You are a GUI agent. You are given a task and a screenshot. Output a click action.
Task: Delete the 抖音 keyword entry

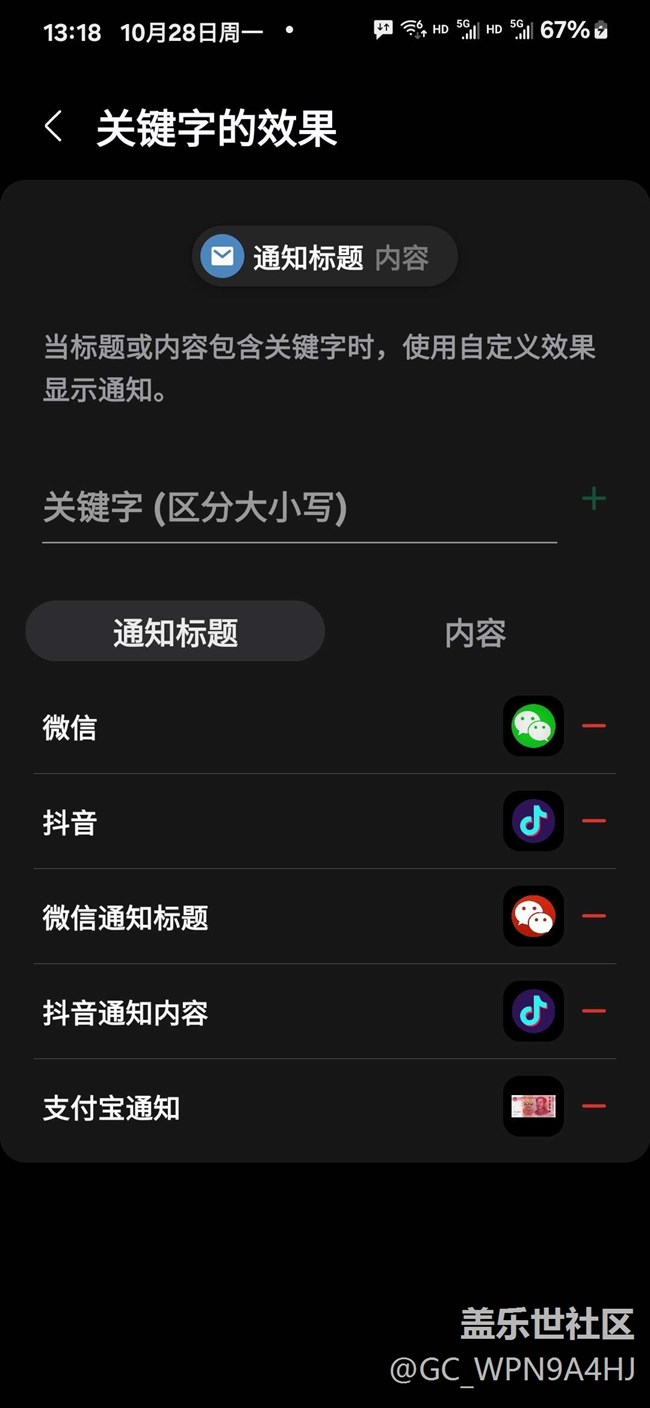pyautogui.click(x=594, y=821)
